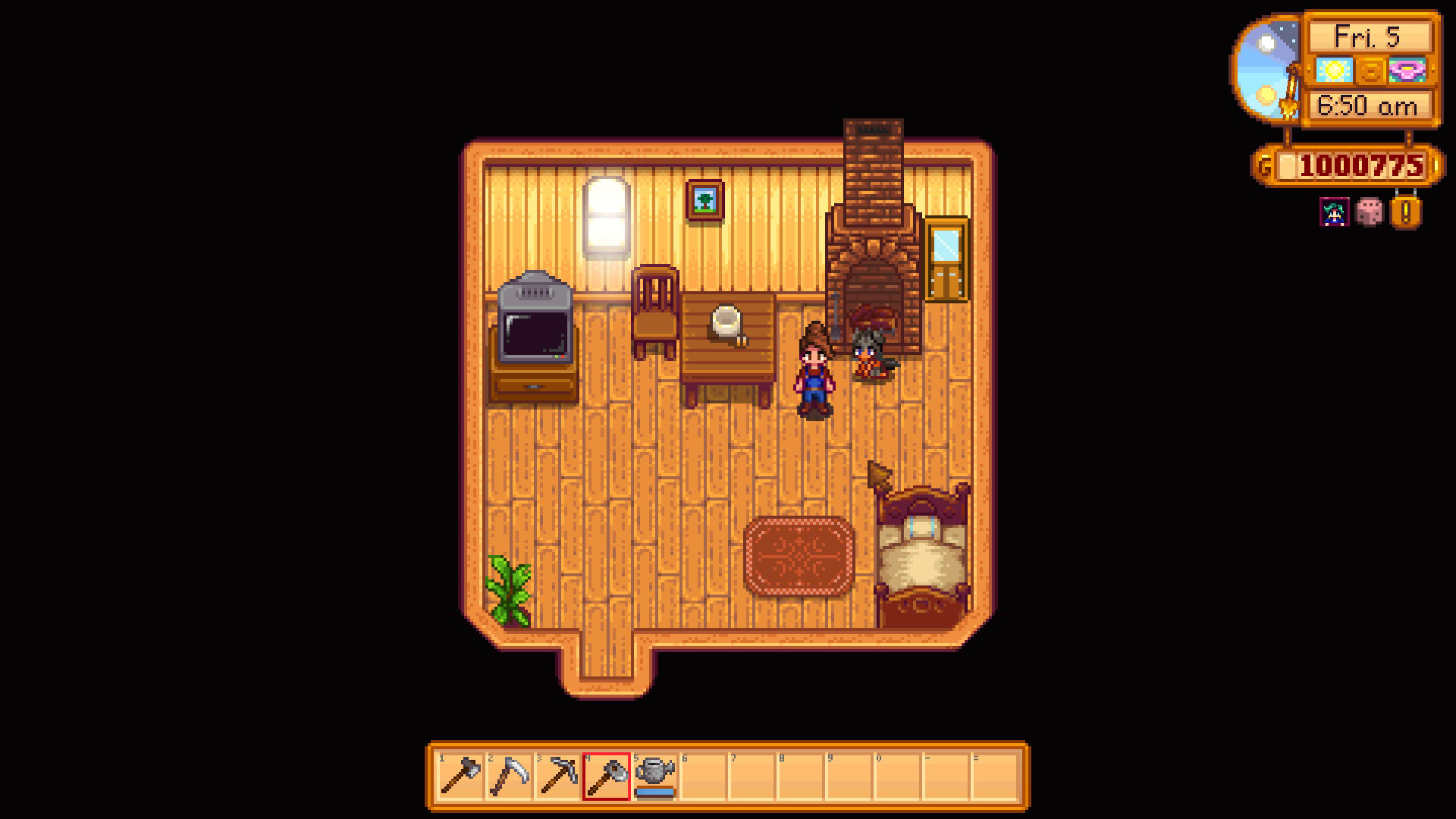Select empty toolbar slot 6
This screenshot has width=1456, height=819.
703,776
